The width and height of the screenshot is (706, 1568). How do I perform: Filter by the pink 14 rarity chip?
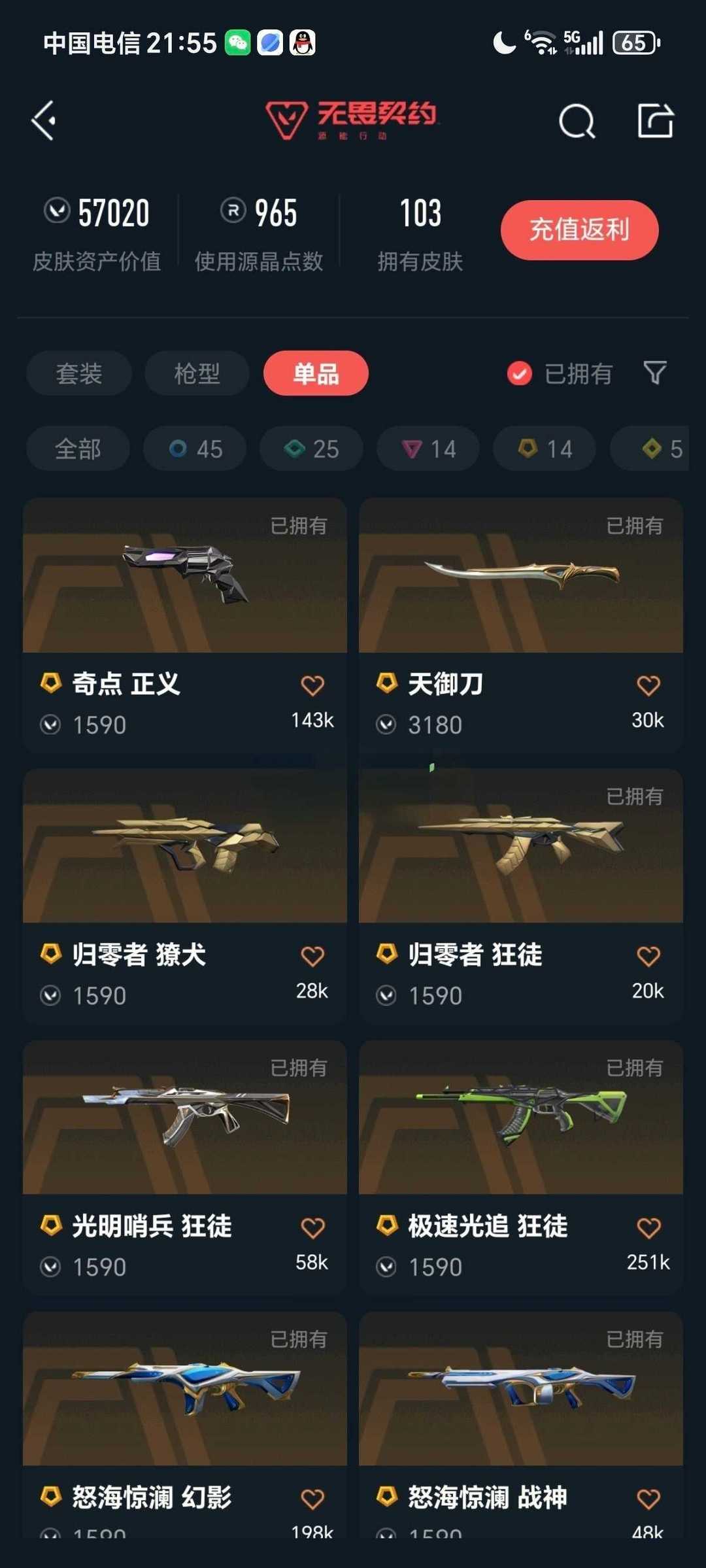pos(428,449)
